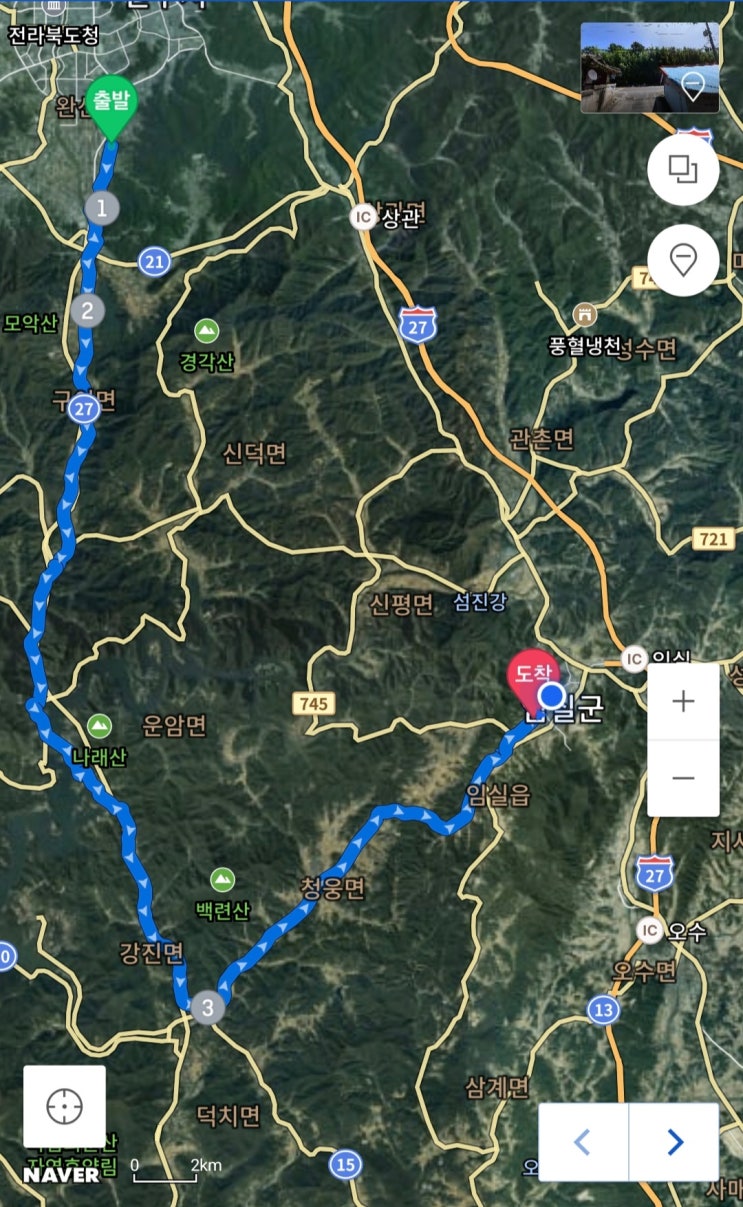Image resolution: width=743 pixels, height=1207 pixels.
Task: Select waypoint 3 on the route
Action: pyautogui.click(x=207, y=1006)
